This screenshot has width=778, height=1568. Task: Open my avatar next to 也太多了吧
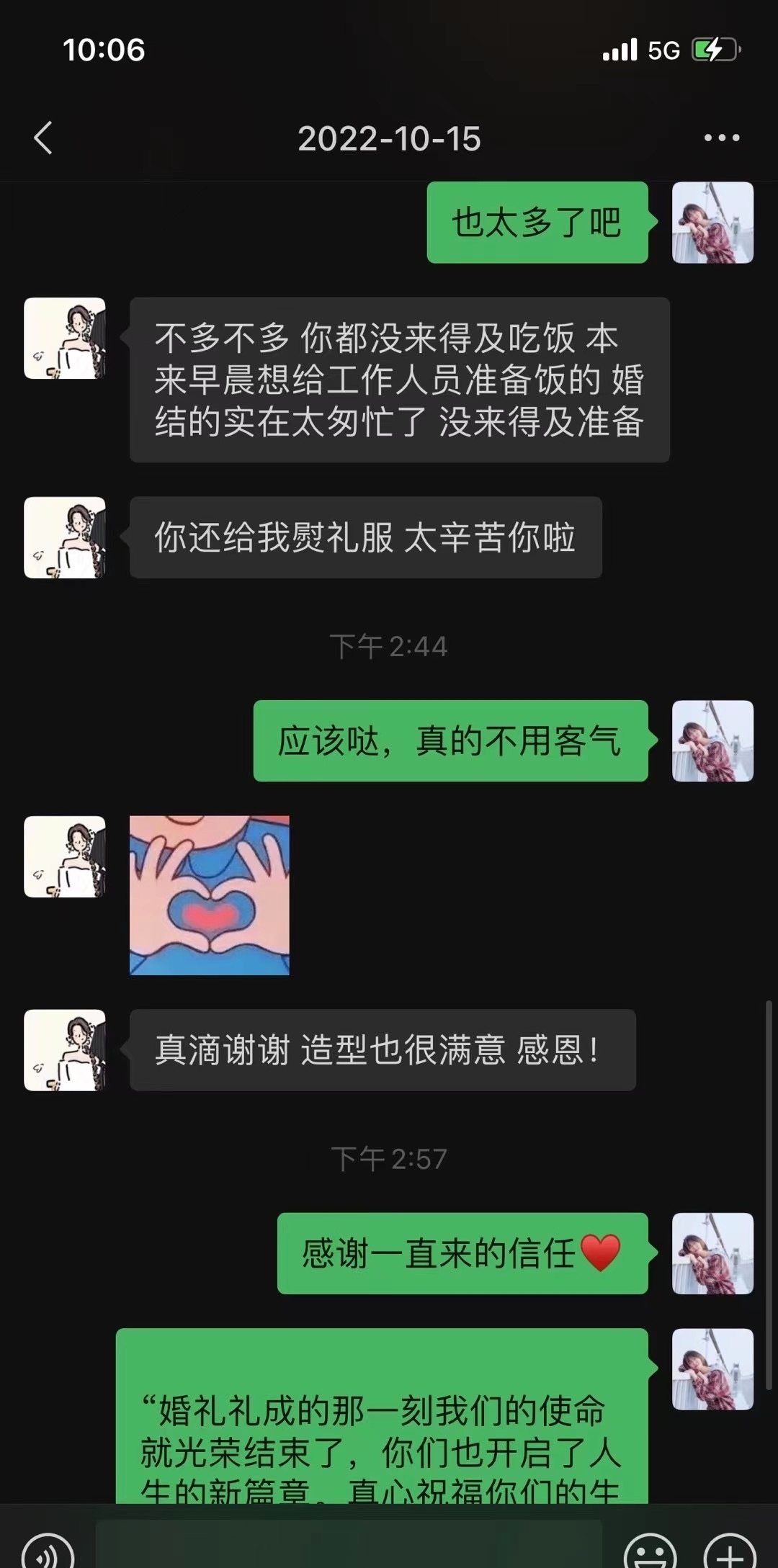coord(712,223)
